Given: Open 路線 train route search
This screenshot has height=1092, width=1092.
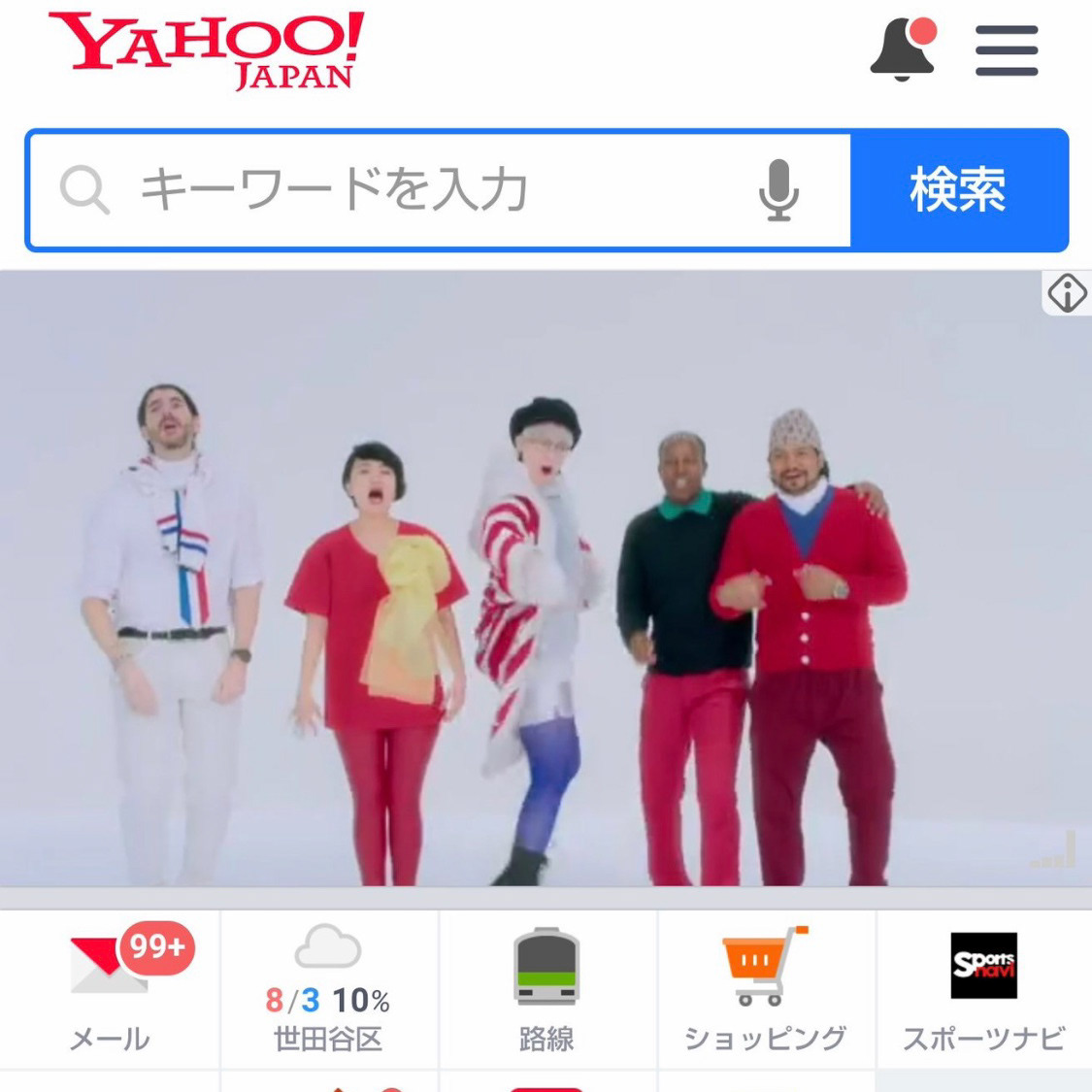Looking at the screenshot, I should point(546,988).
